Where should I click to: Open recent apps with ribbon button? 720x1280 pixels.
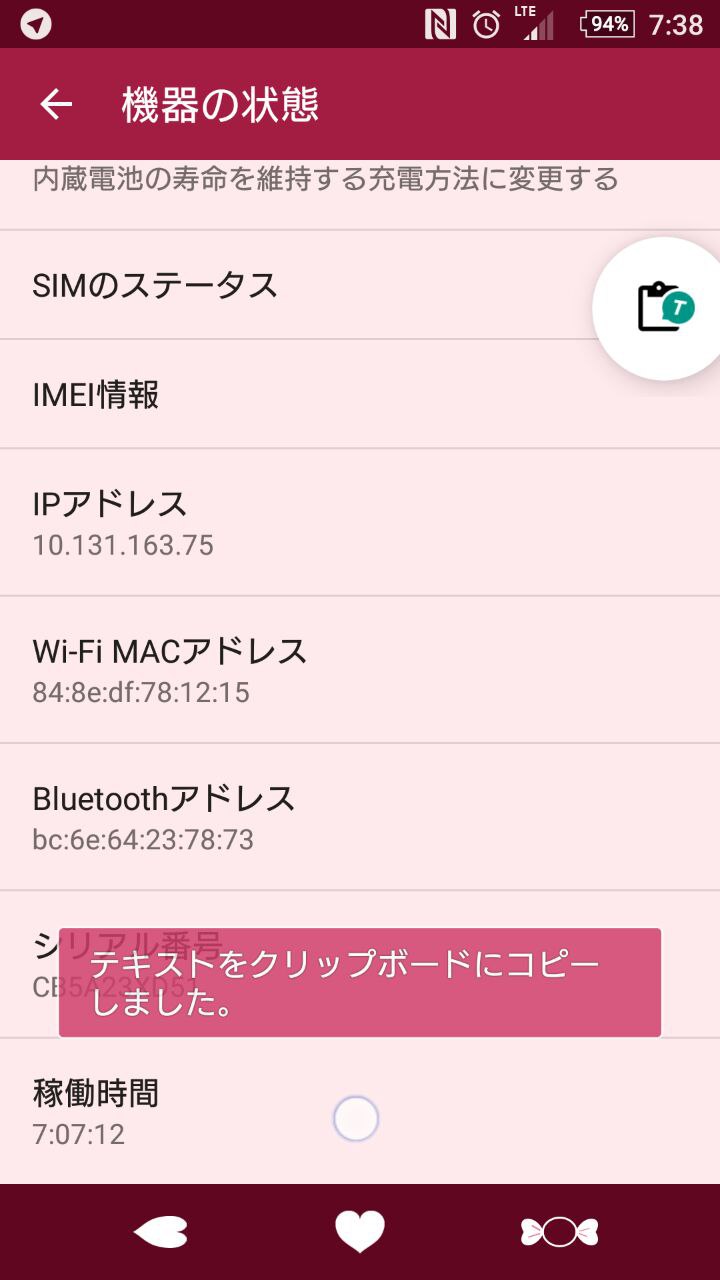pyautogui.click(x=559, y=1232)
